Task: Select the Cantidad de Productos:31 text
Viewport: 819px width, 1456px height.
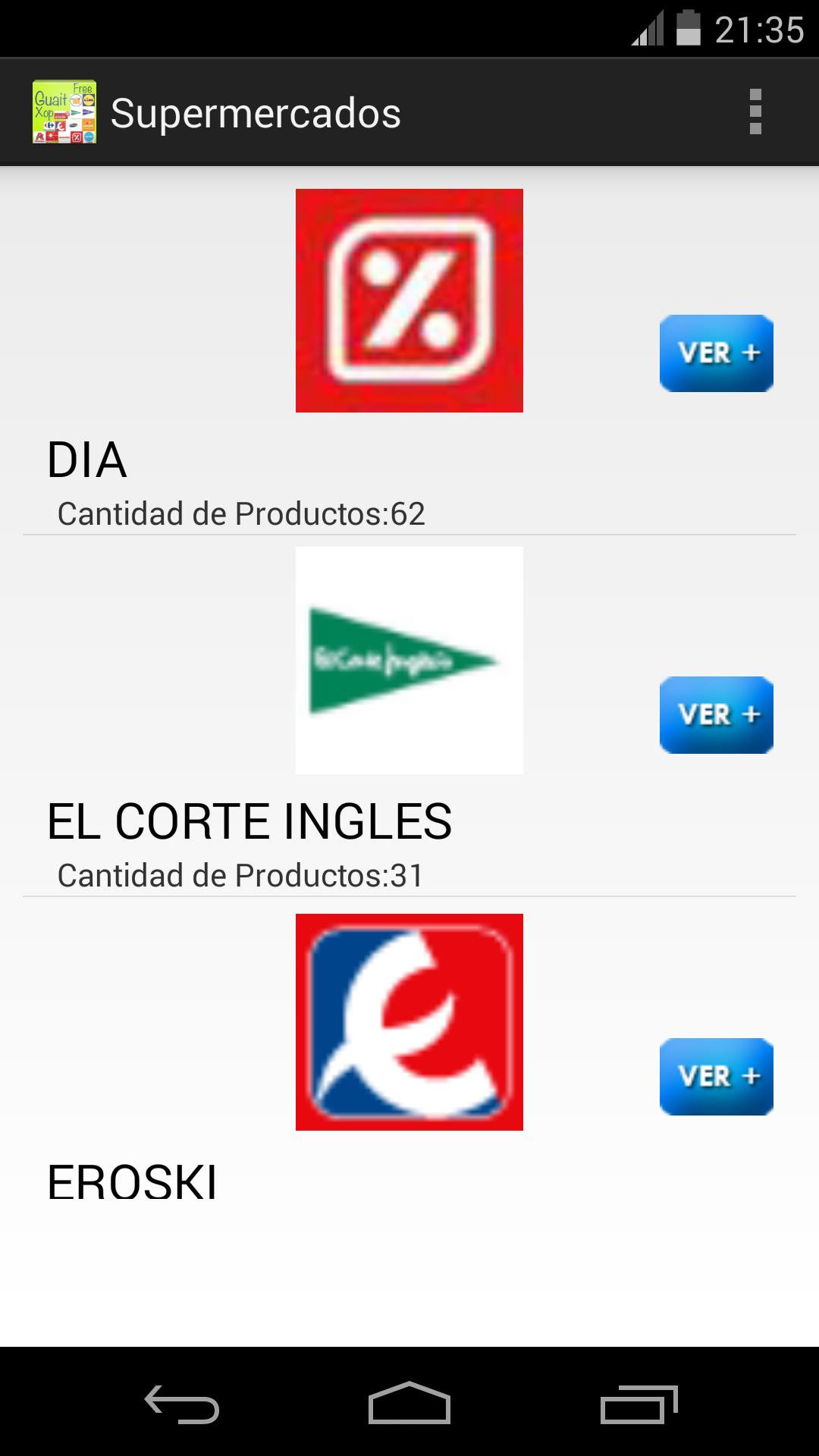Action: 241,876
